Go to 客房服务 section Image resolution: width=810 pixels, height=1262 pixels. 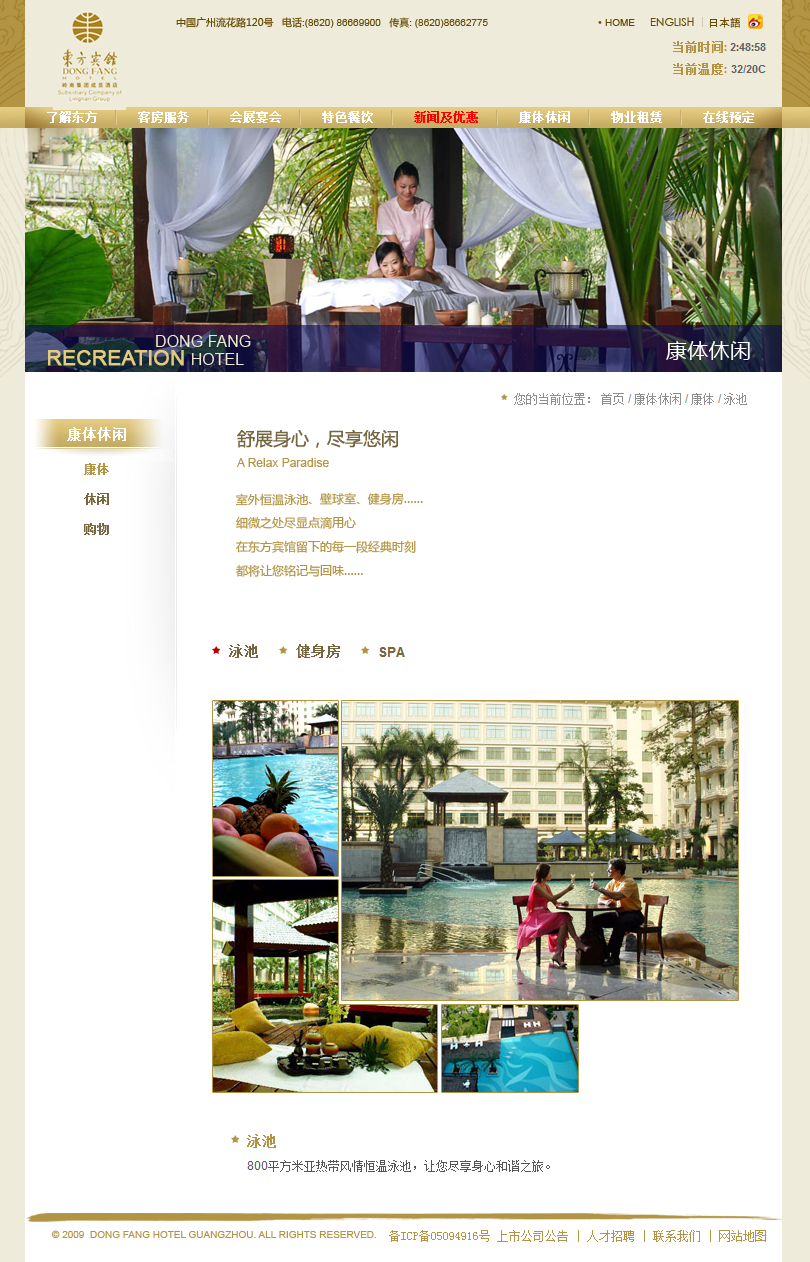pos(163,117)
